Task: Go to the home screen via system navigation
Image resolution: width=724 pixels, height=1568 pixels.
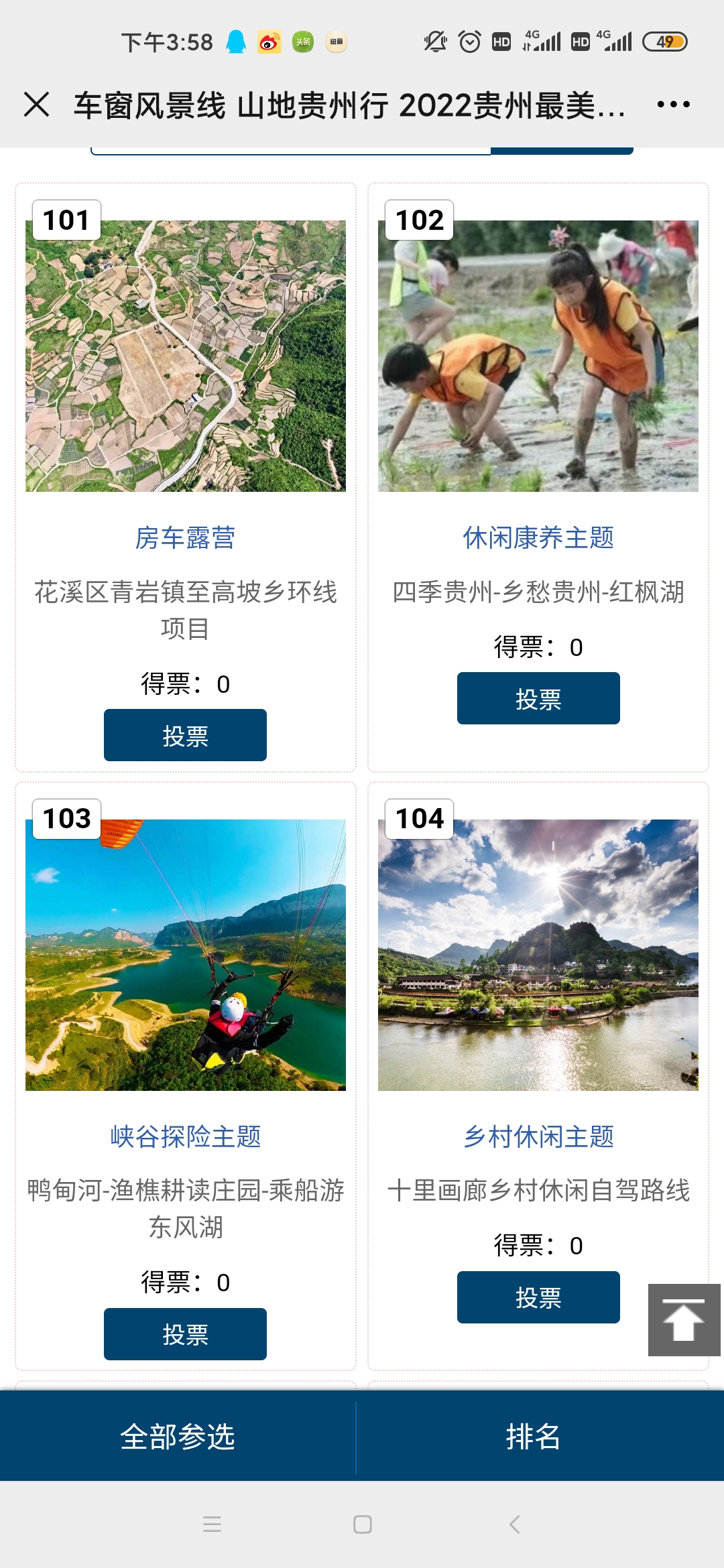Action: click(362, 1524)
